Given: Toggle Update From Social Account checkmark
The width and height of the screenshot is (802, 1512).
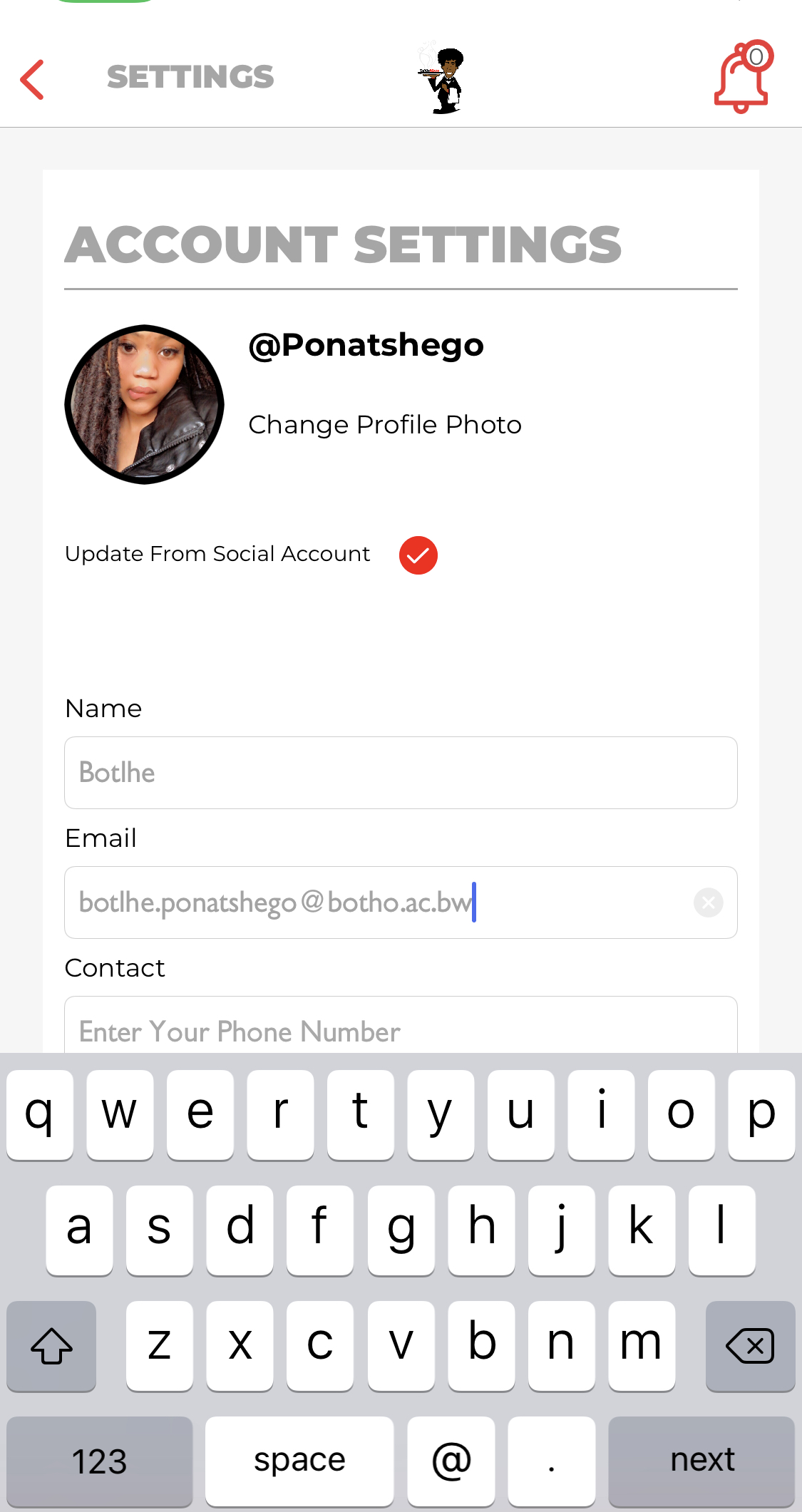Looking at the screenshot, I should coord(418,555).
